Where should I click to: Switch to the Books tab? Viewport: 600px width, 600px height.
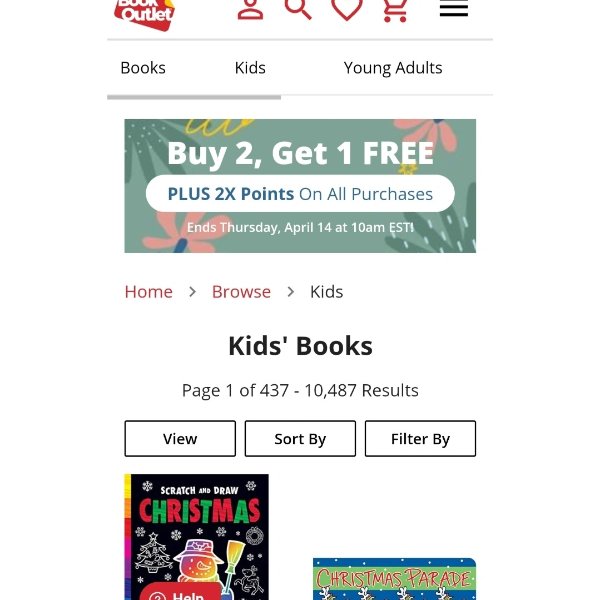click(143, 68)
